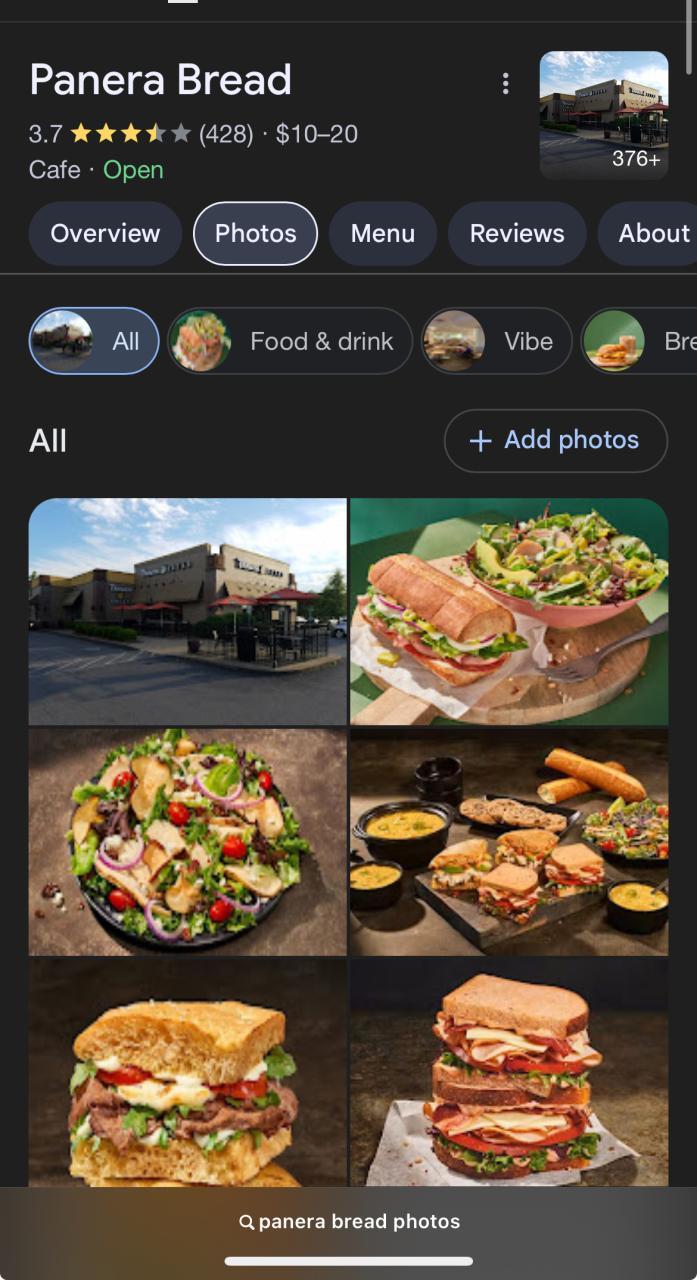Select the Photos tab
This screenshot has height=1280, width=697.
(x=255, y=234)
